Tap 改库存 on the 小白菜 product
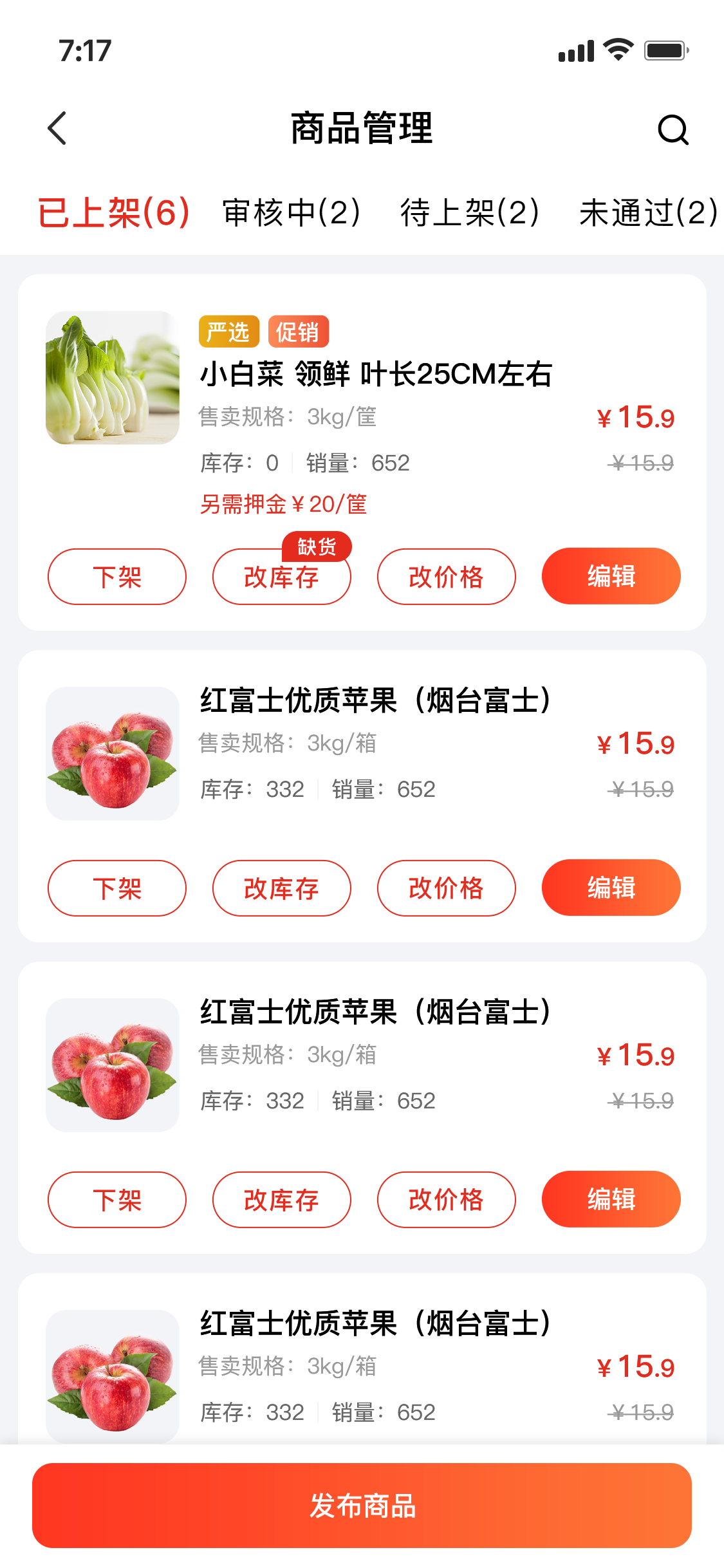 282,577
